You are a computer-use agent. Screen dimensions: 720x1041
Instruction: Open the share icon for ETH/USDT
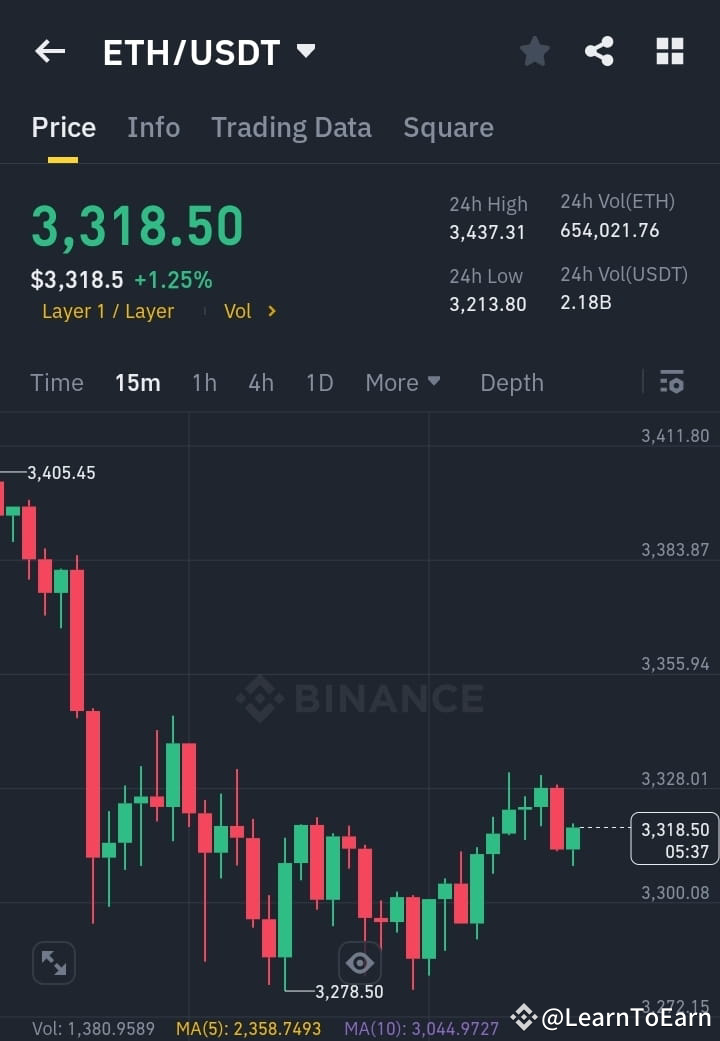(x=599, y=51)
